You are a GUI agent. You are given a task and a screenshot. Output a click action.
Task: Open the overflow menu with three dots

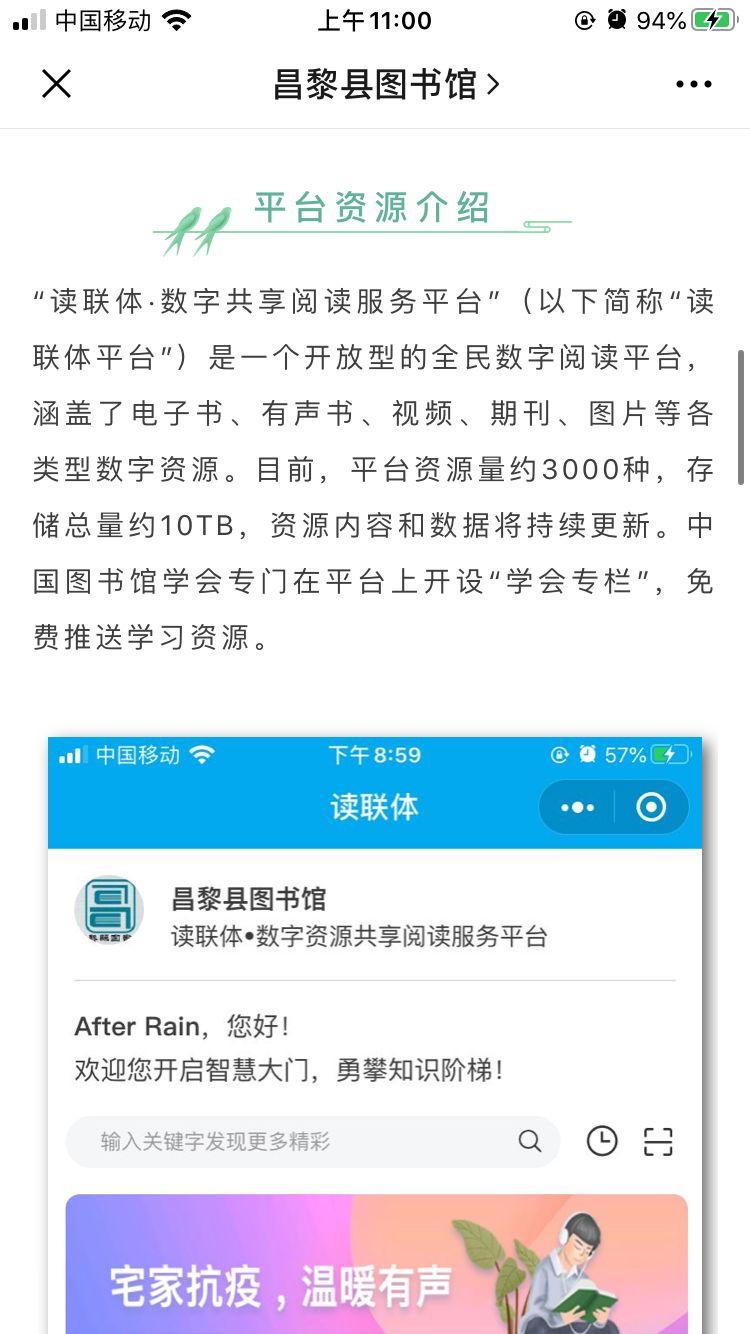(x=693, y=85)
